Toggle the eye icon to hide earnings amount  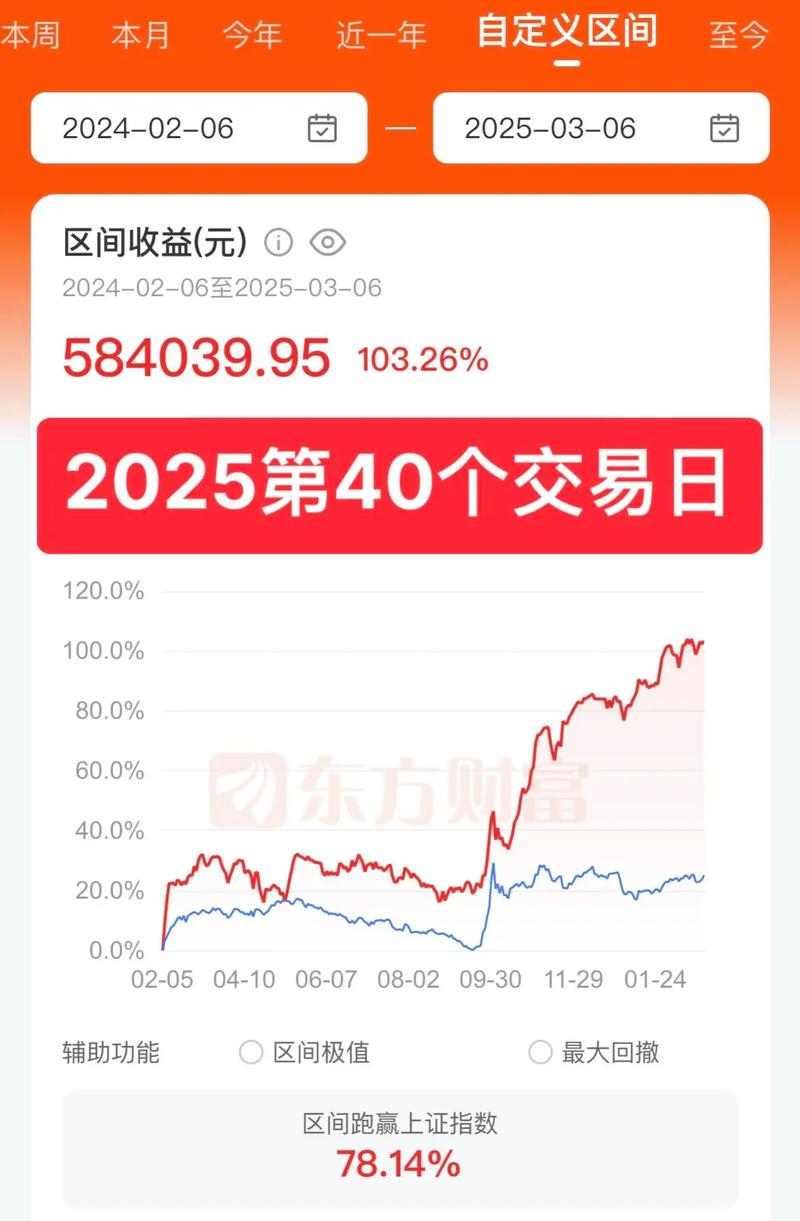(x=329, y=243)
